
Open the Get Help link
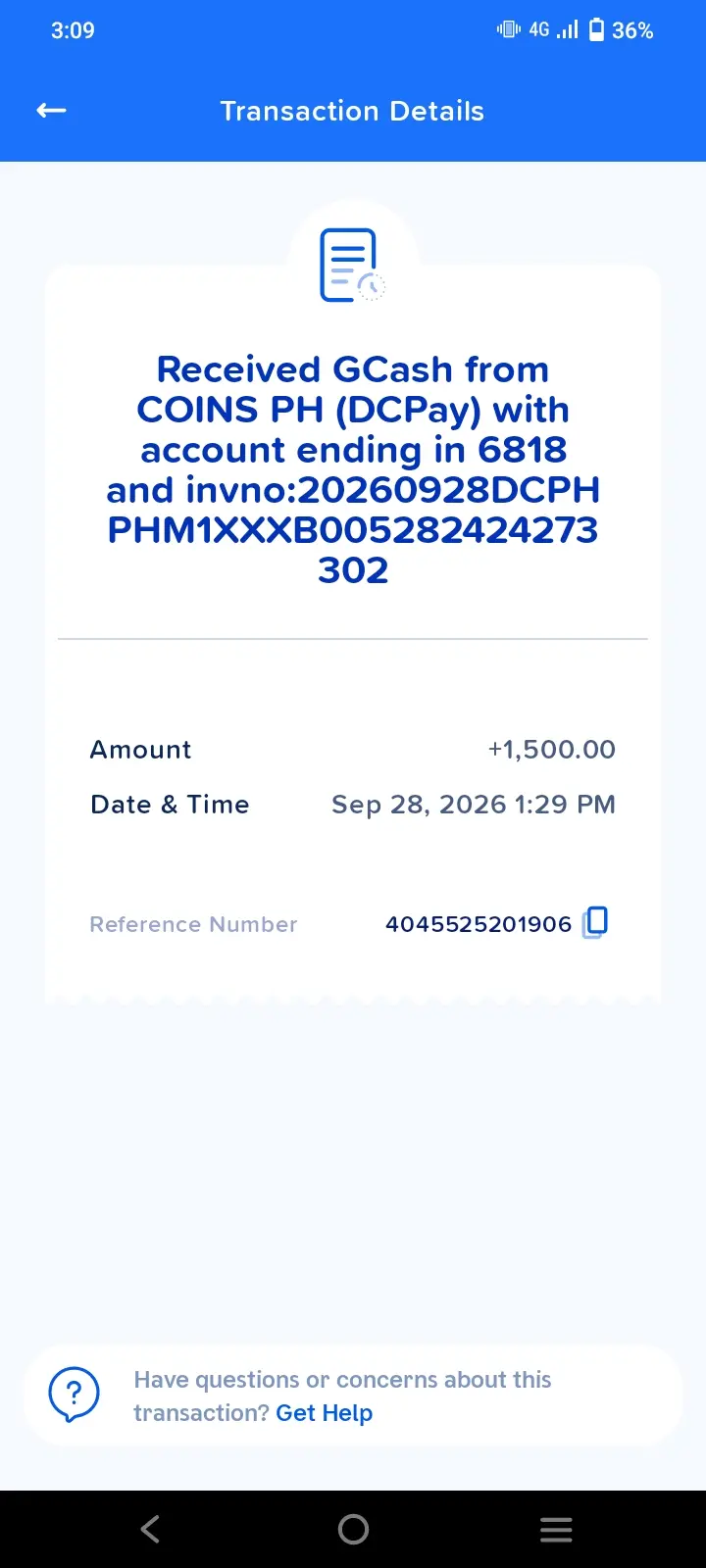coord(325,1413)
